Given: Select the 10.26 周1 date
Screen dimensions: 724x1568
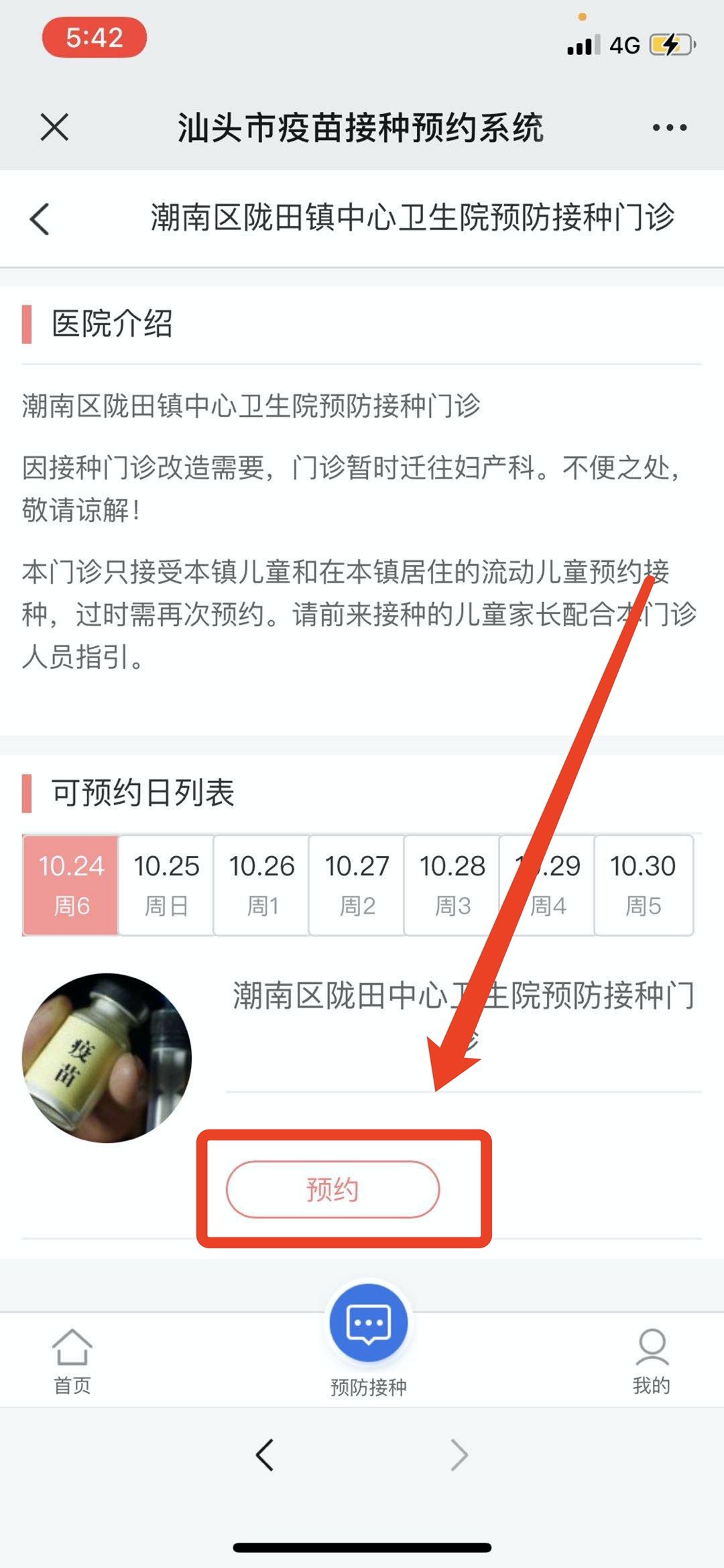Looking at the screenshot, I should (261, 884).
